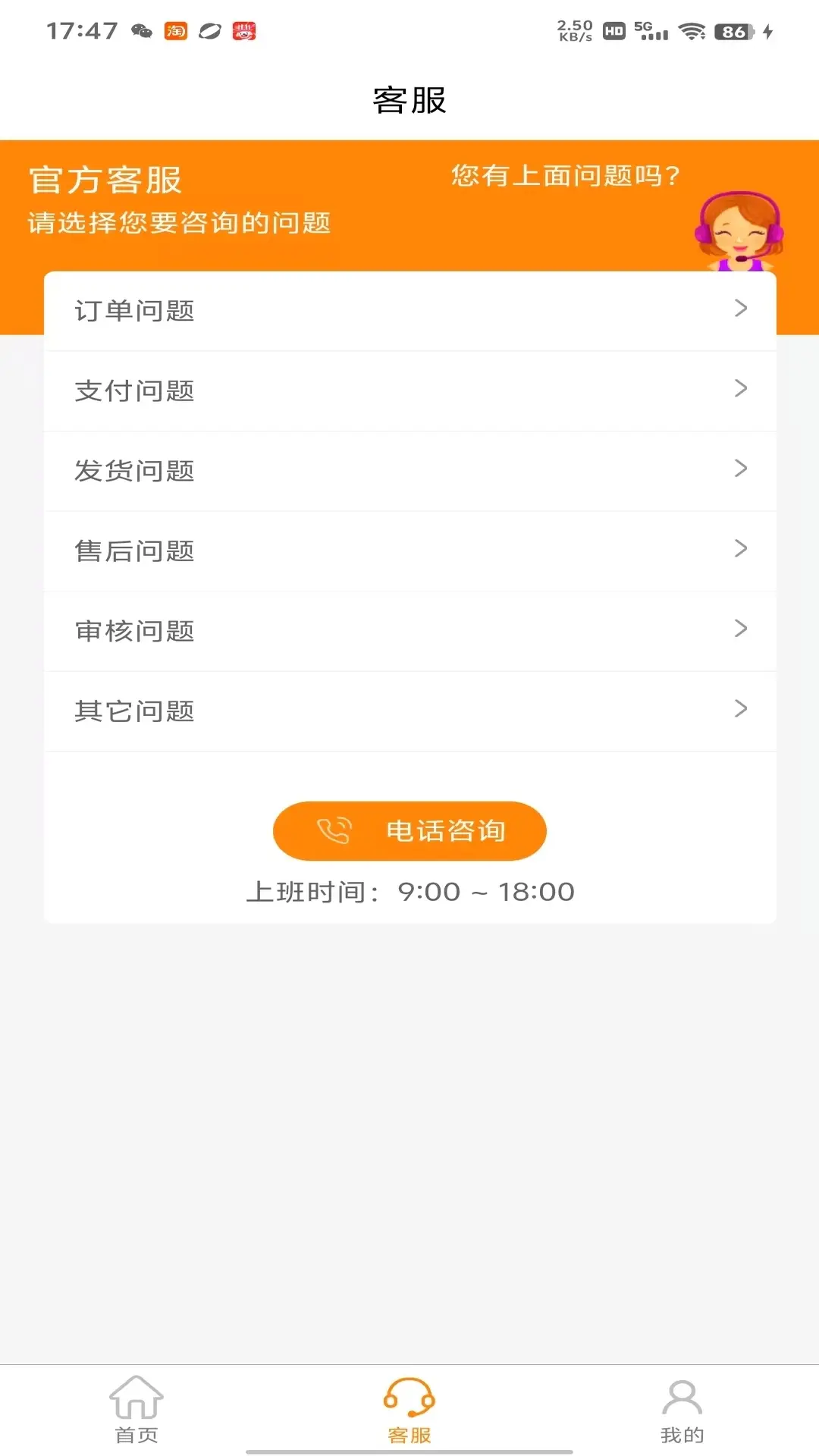
Task: Expand the 发货问题 item
Action: point(409,470)
